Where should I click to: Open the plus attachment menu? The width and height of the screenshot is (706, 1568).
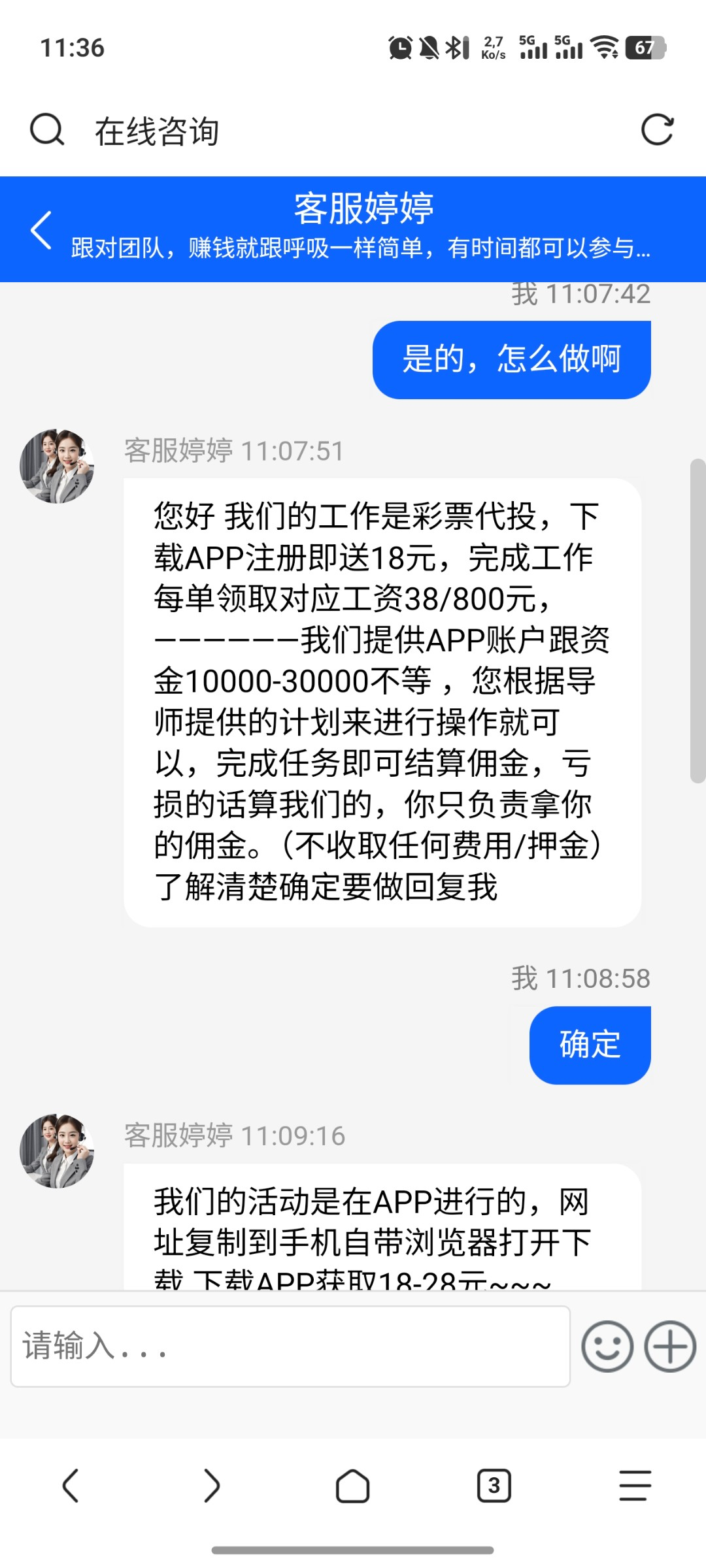670,1347
